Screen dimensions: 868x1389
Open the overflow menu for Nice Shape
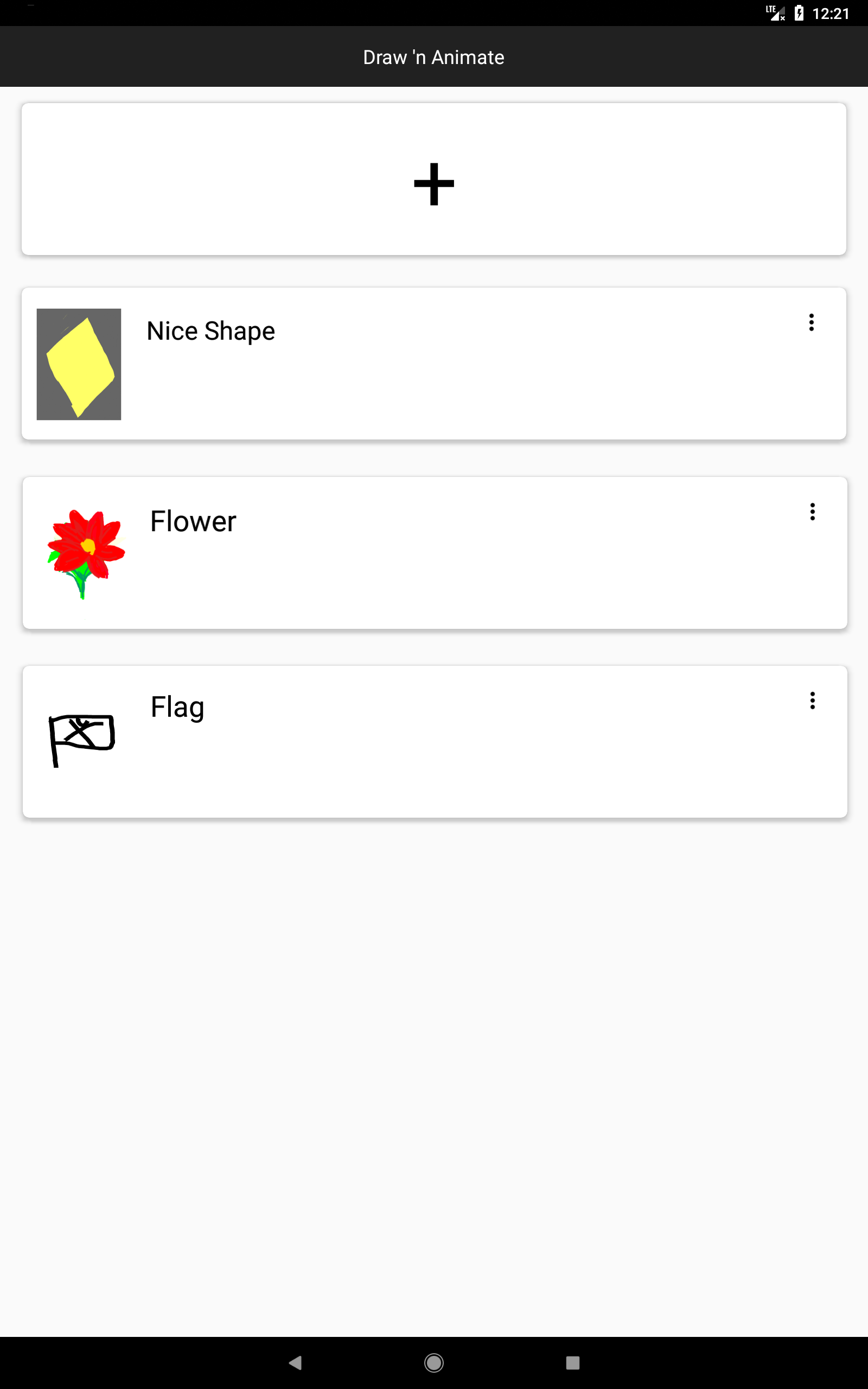pos(811,323)
